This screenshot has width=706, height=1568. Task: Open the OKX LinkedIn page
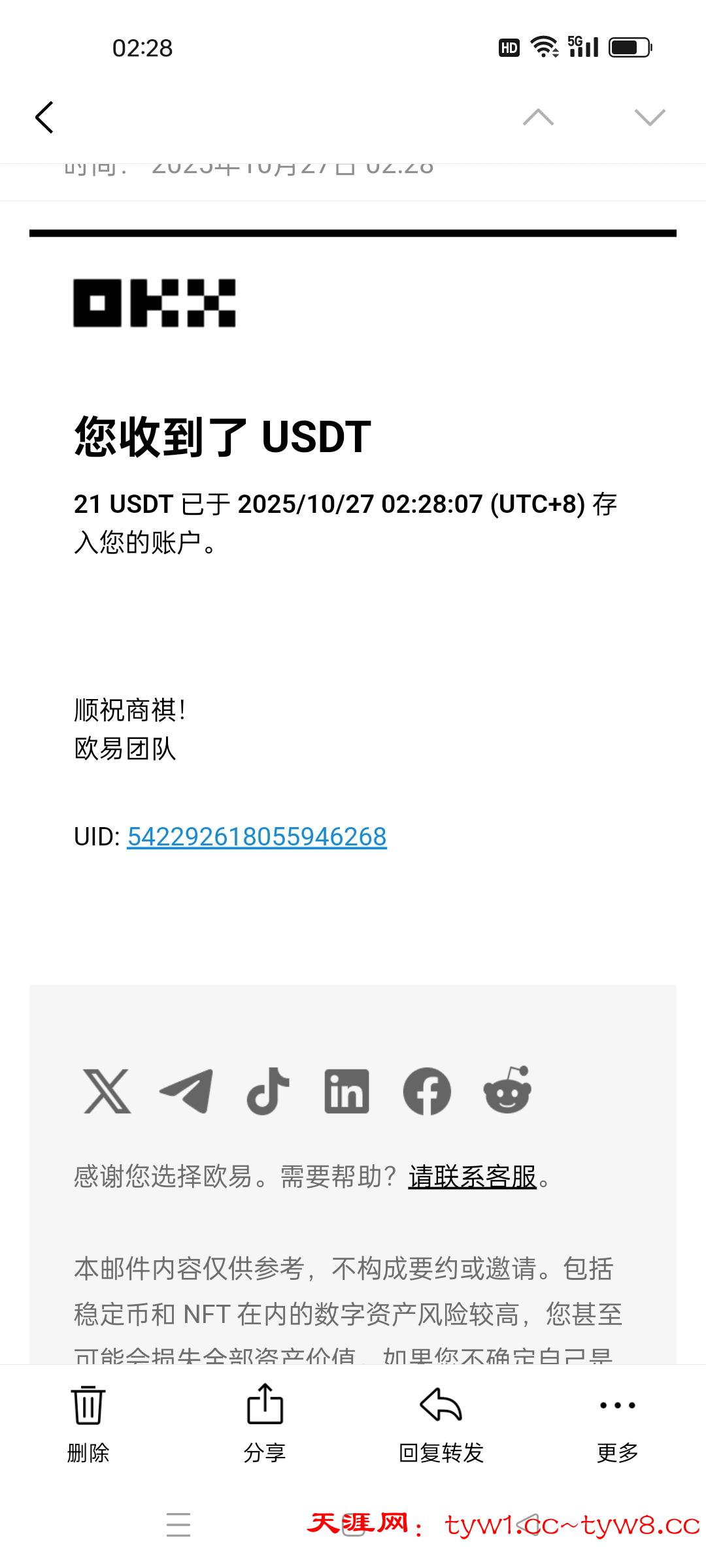pyautogui.click(x=346, y=1091)
